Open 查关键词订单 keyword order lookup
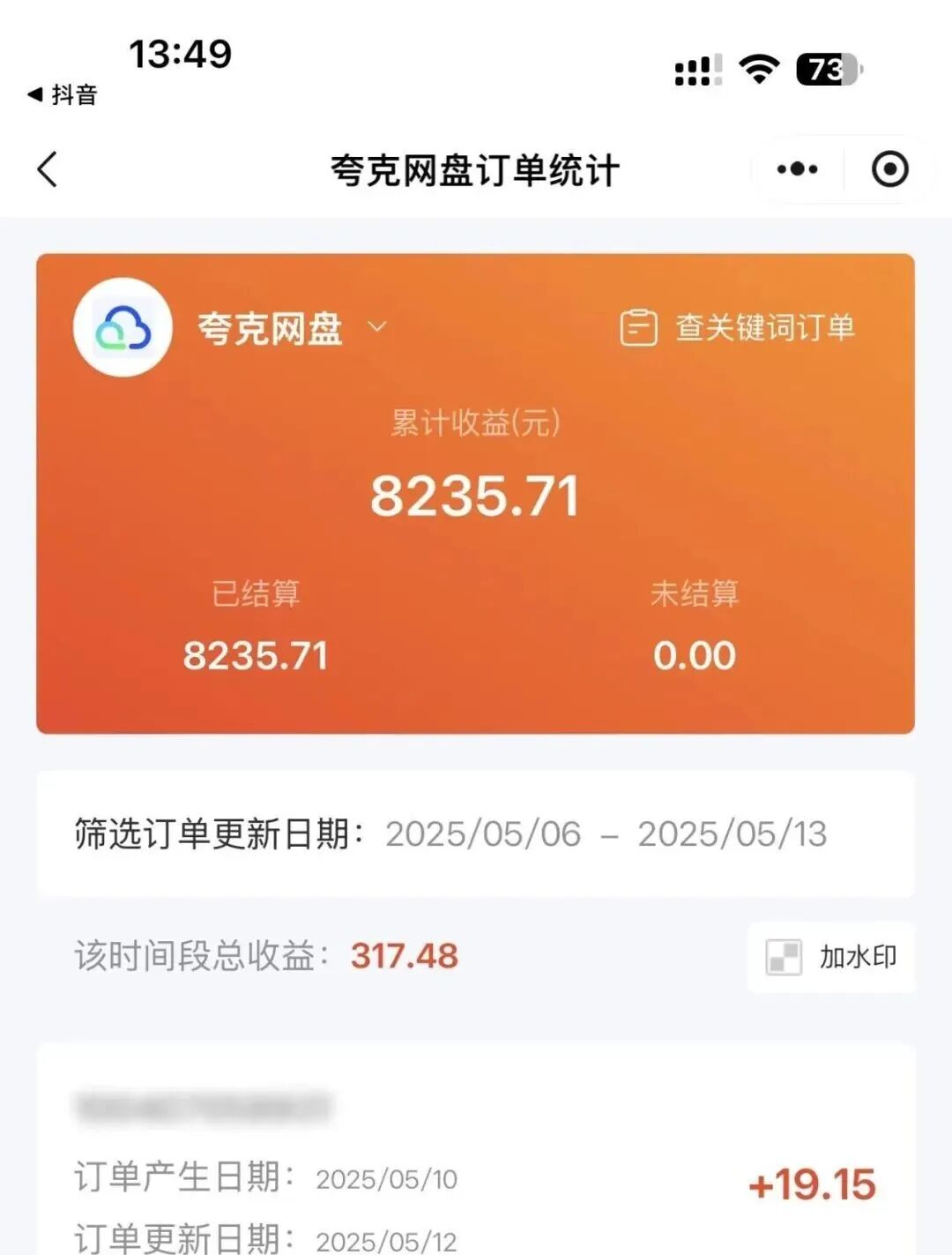 click(739, 328)
